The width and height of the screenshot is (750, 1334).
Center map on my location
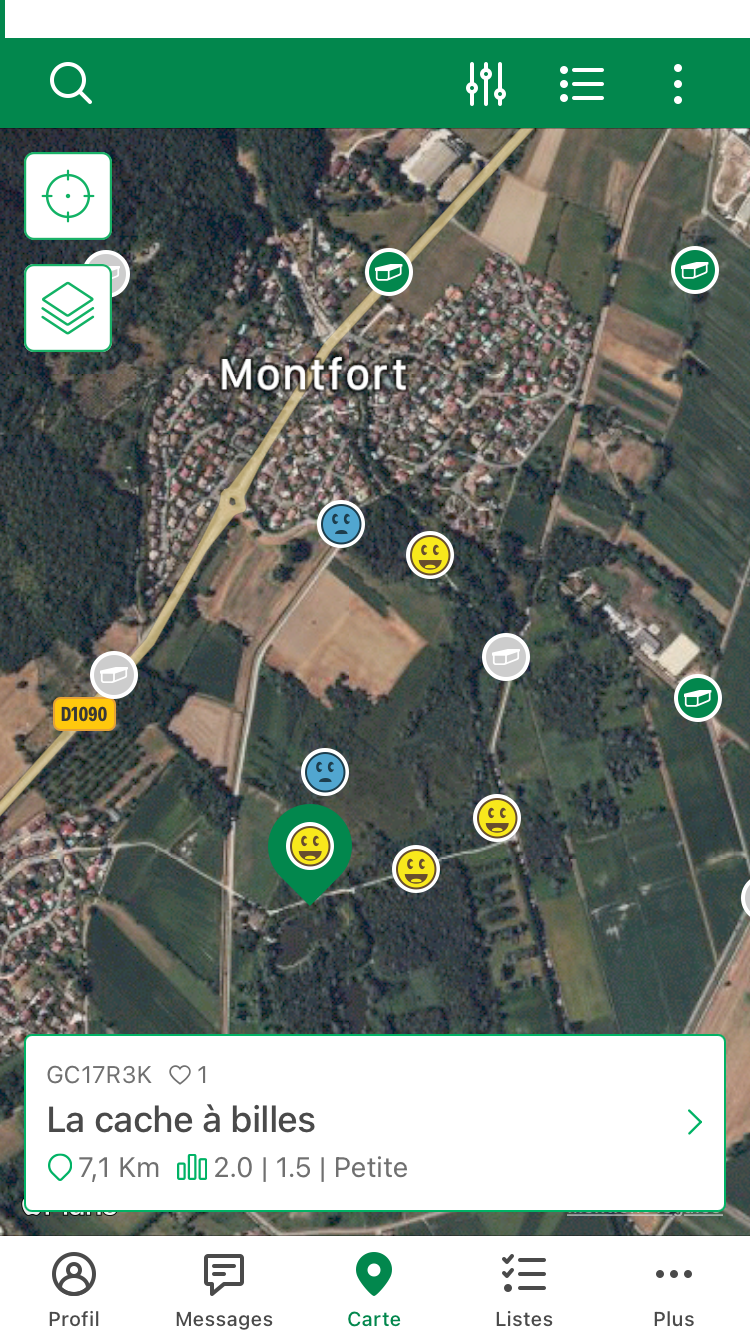68,196
